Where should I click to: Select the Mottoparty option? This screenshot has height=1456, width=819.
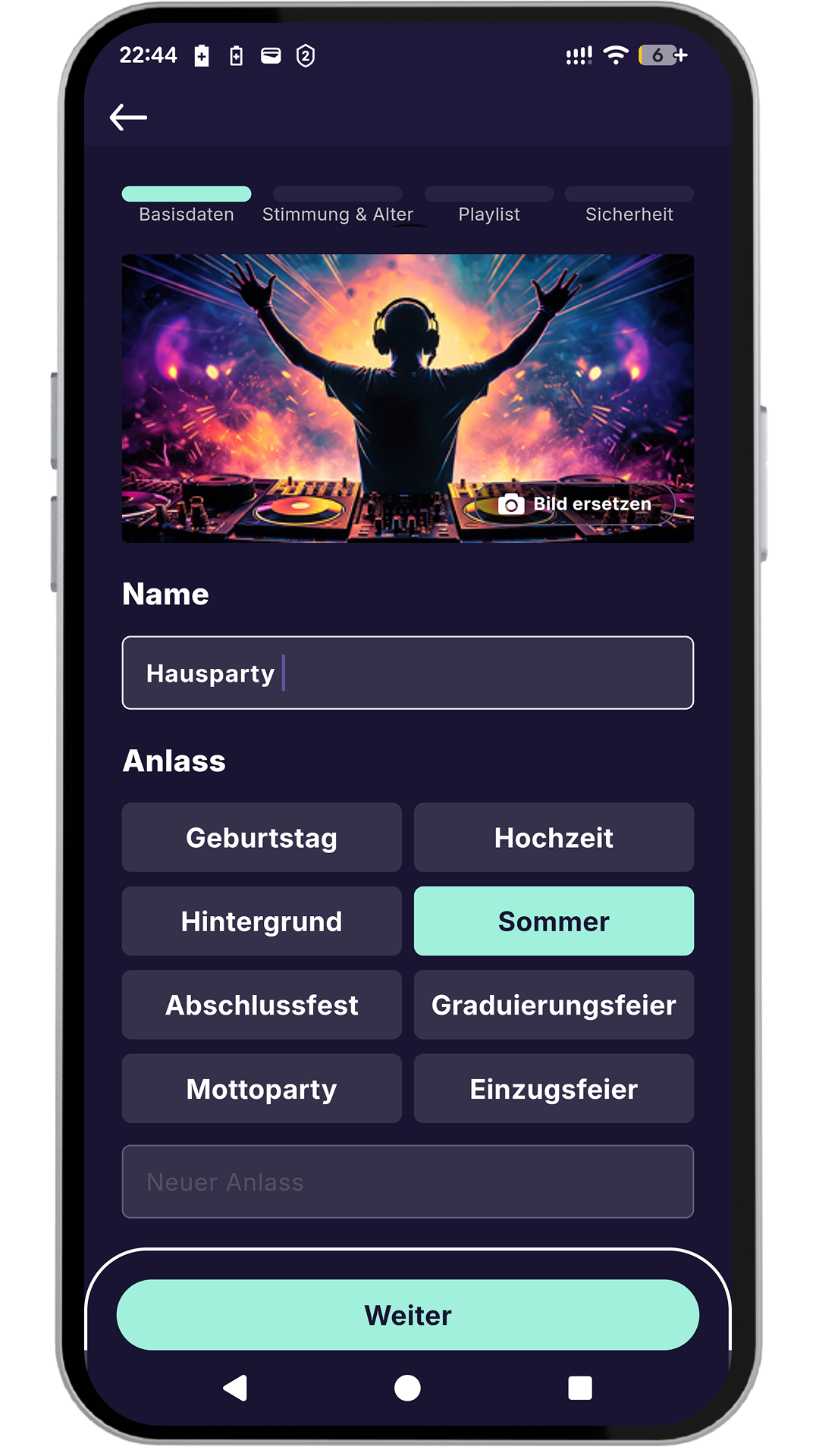[x=262, y=1089]
